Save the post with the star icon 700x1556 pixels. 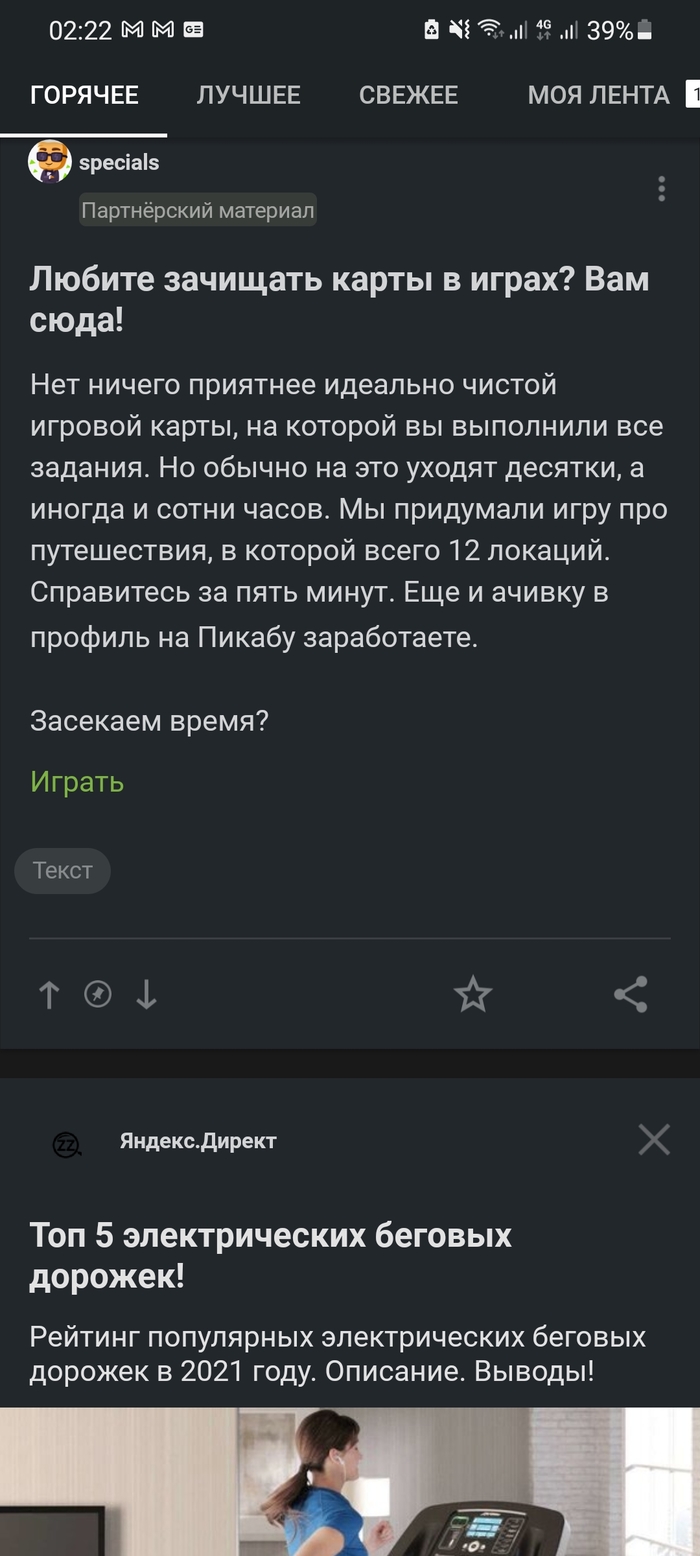pyautogui.click(x=473, y=994)
